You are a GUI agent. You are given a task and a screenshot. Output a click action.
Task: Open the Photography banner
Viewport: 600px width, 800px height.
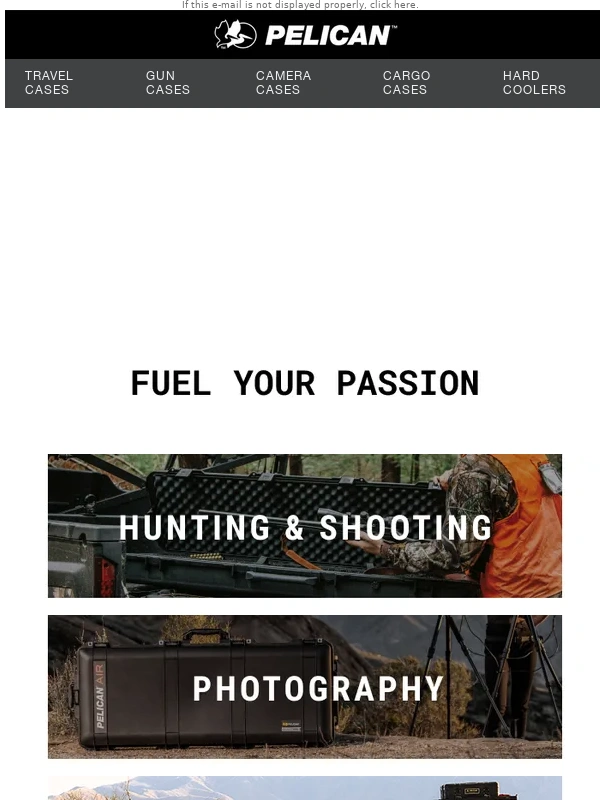(305, 687)
